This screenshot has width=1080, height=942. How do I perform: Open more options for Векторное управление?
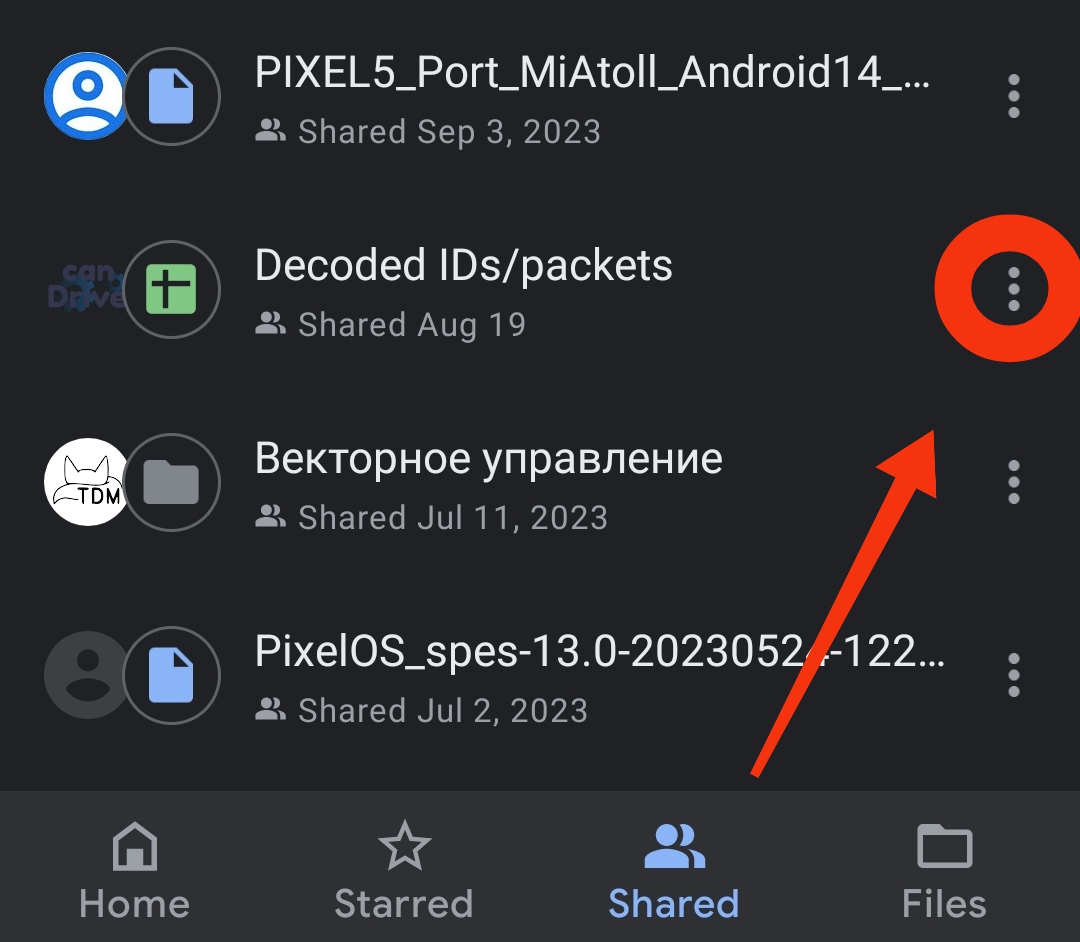[1013, 482]
